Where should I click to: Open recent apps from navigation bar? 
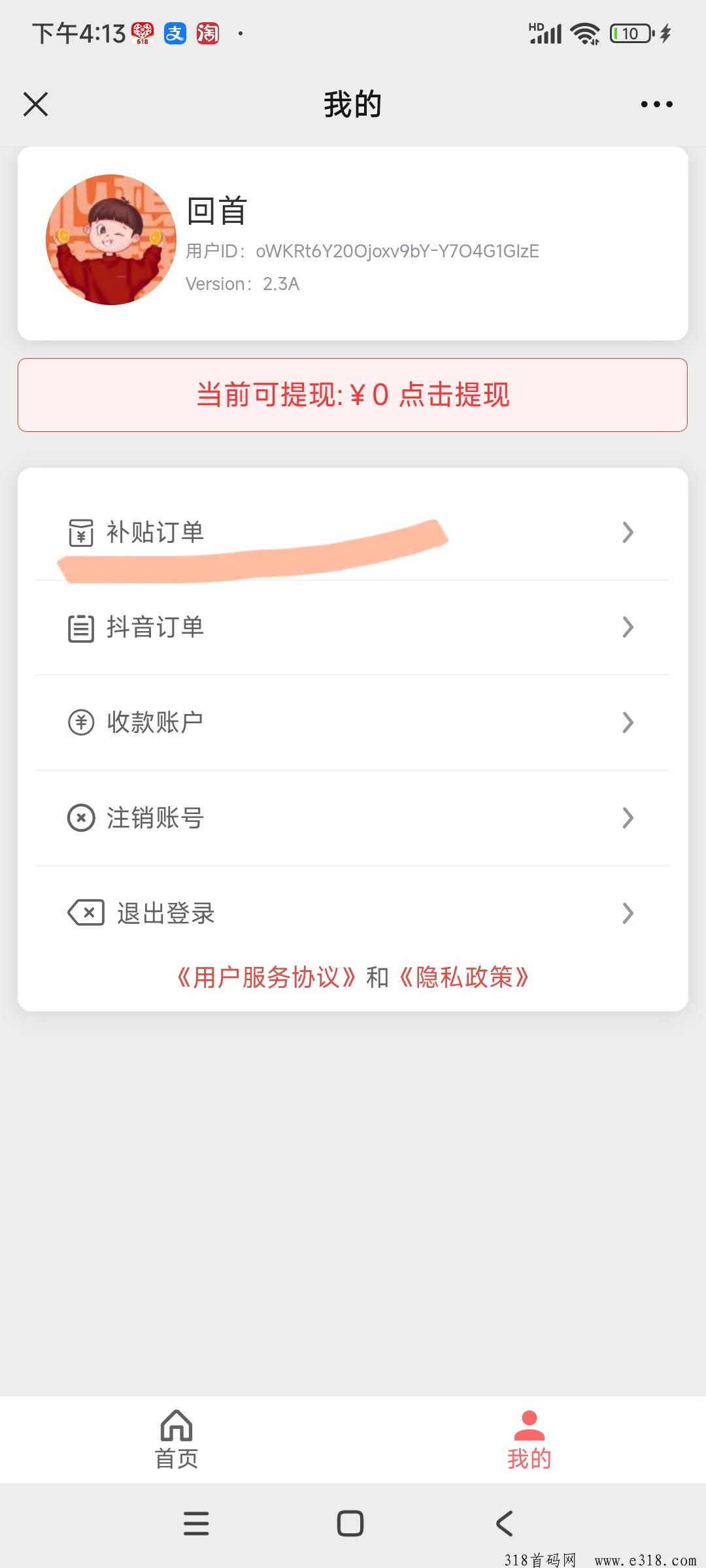coord(196,1524)
